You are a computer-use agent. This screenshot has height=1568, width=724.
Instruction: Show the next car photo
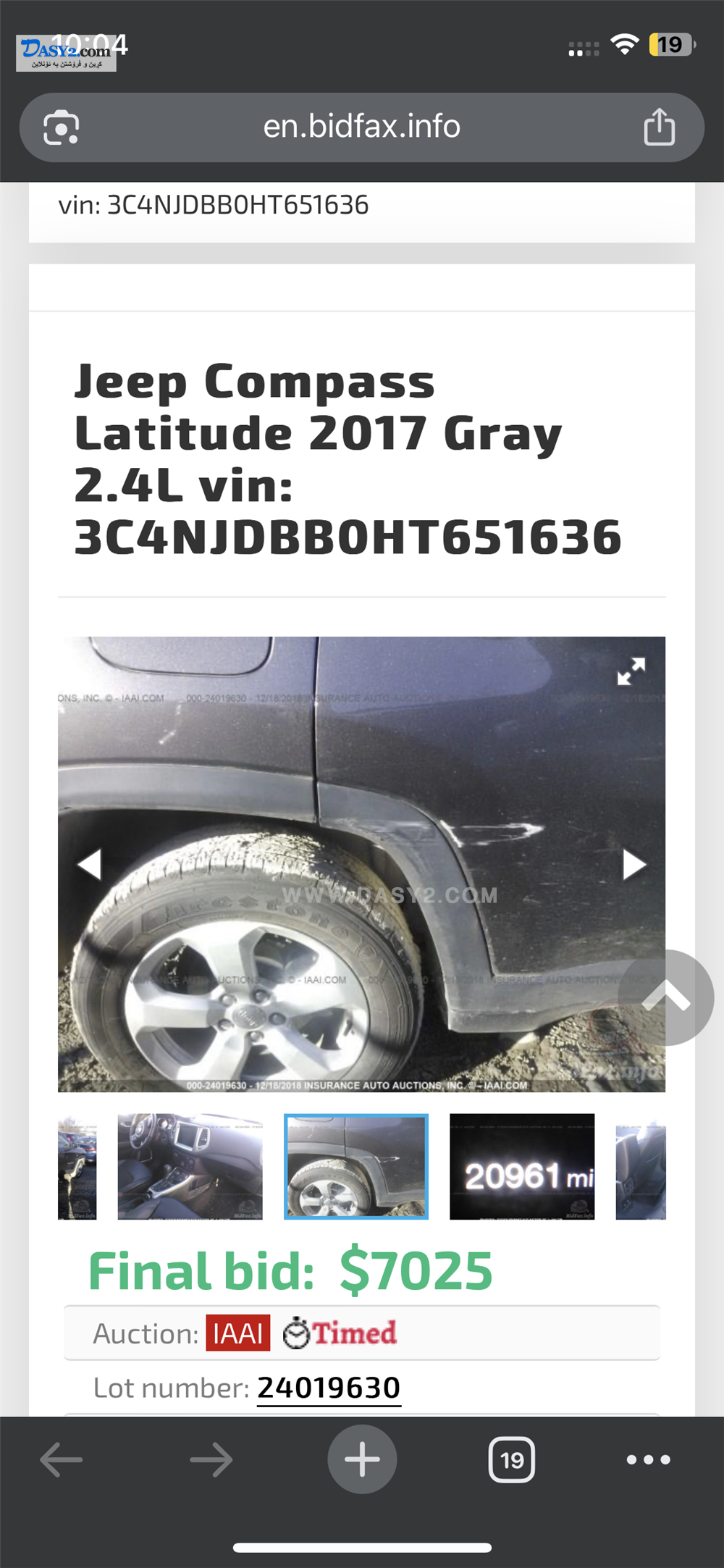click(633, 864)
